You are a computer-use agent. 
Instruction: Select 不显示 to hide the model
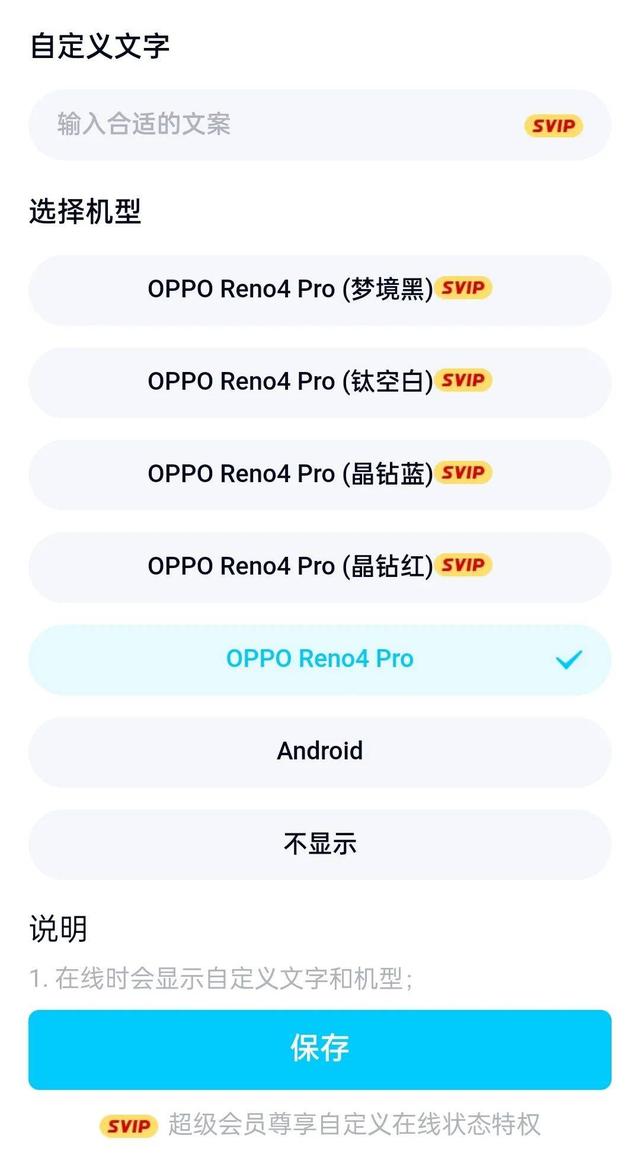click(x=319, y=844)
